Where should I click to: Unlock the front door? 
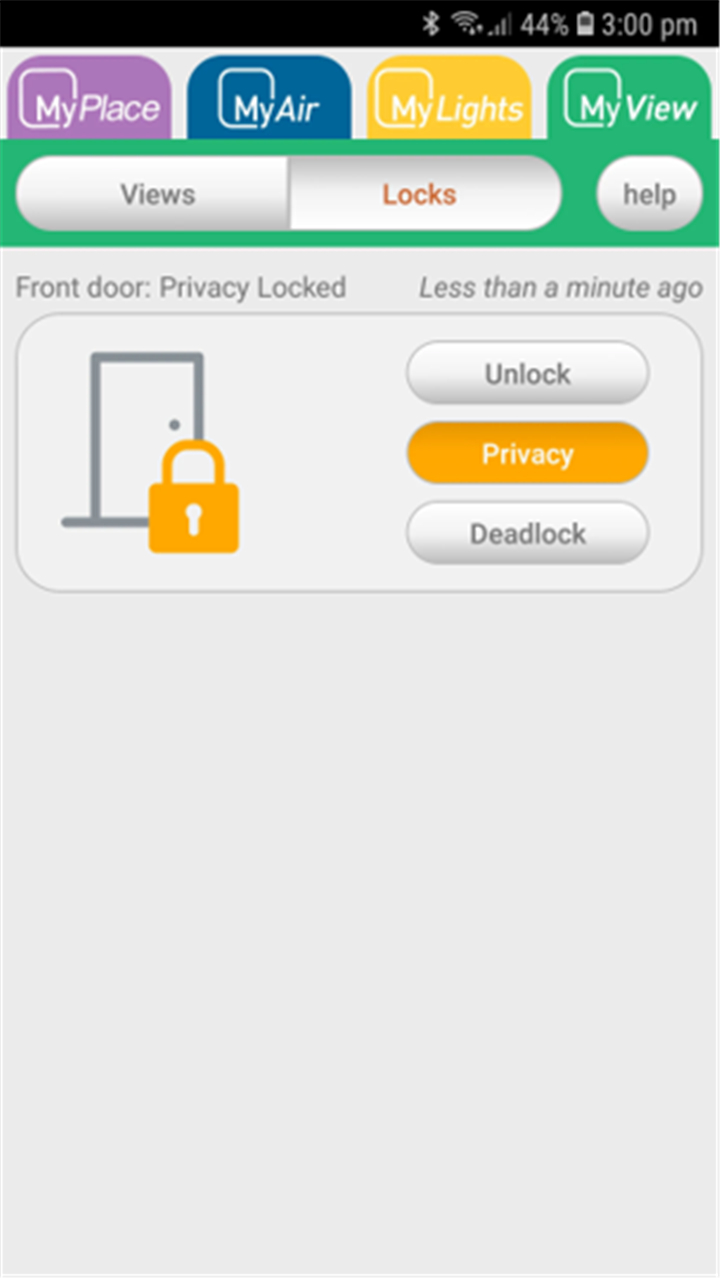click(527, 373)
